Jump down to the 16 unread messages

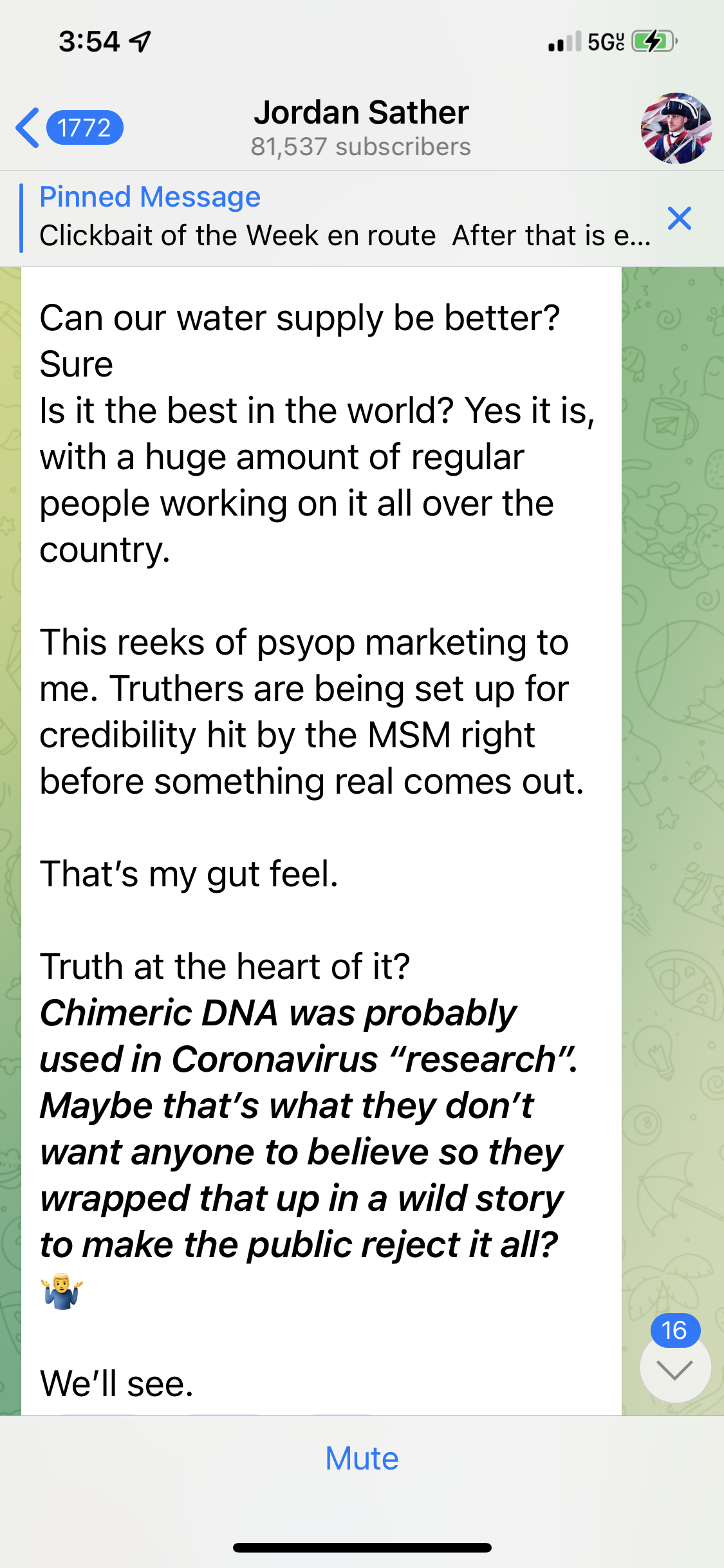click(675, 1368)
